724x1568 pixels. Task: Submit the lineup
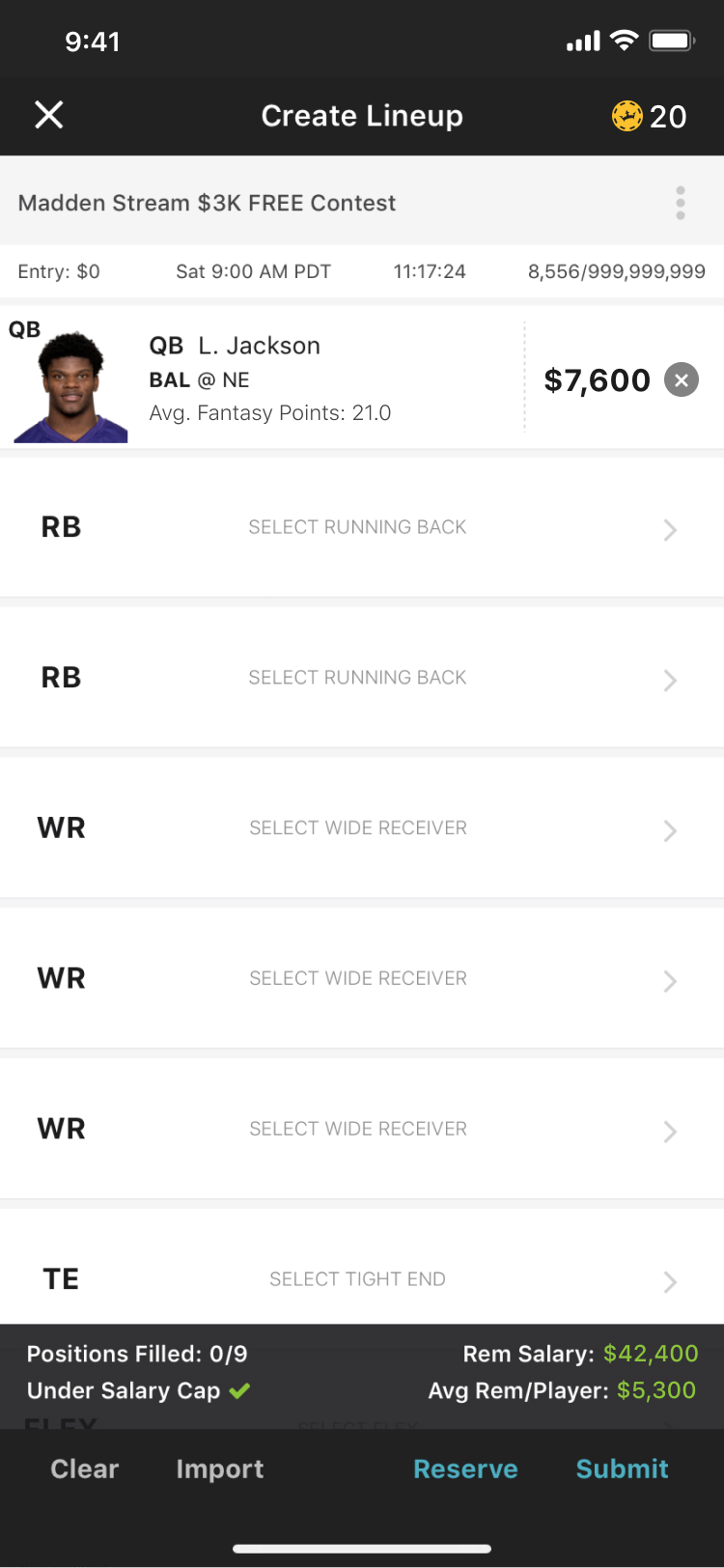click(622, 1469)
